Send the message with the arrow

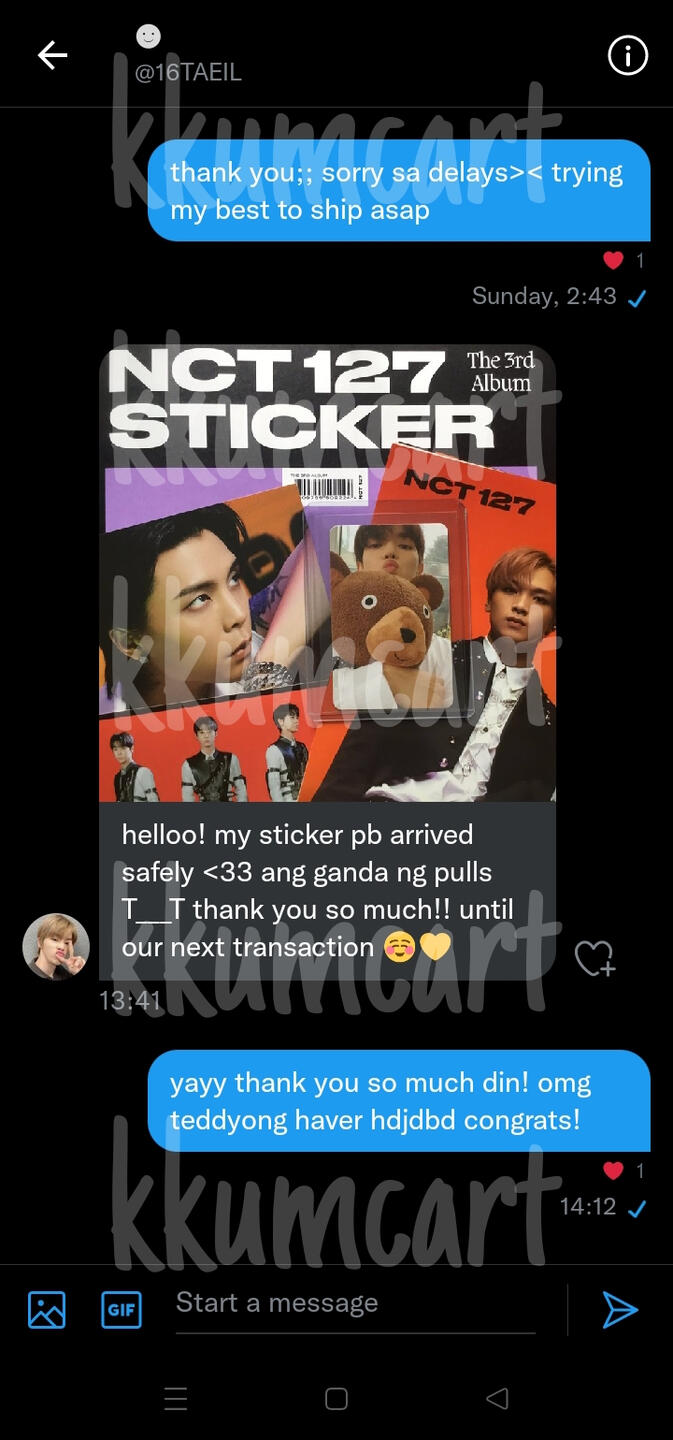(619, 1309)
